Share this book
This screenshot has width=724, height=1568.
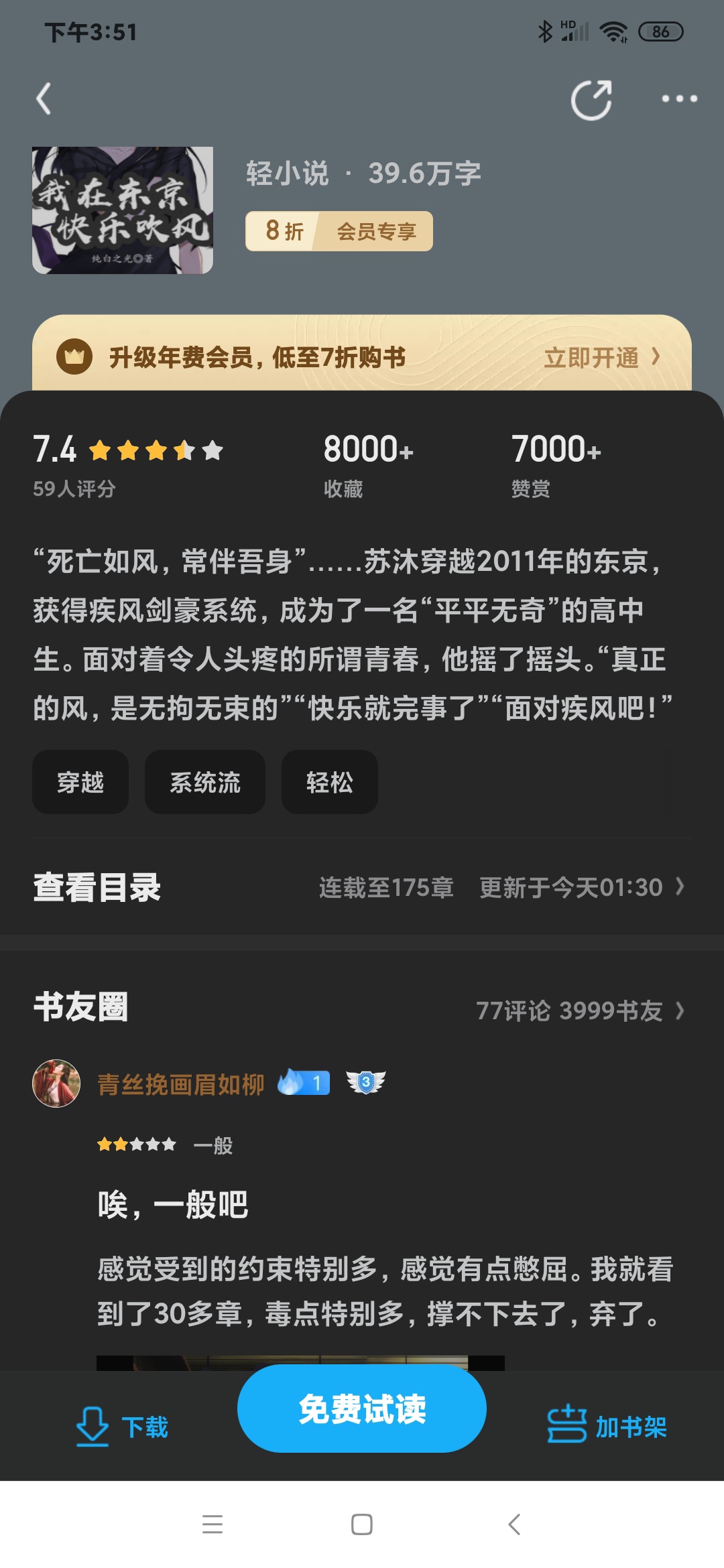(591, 100)
